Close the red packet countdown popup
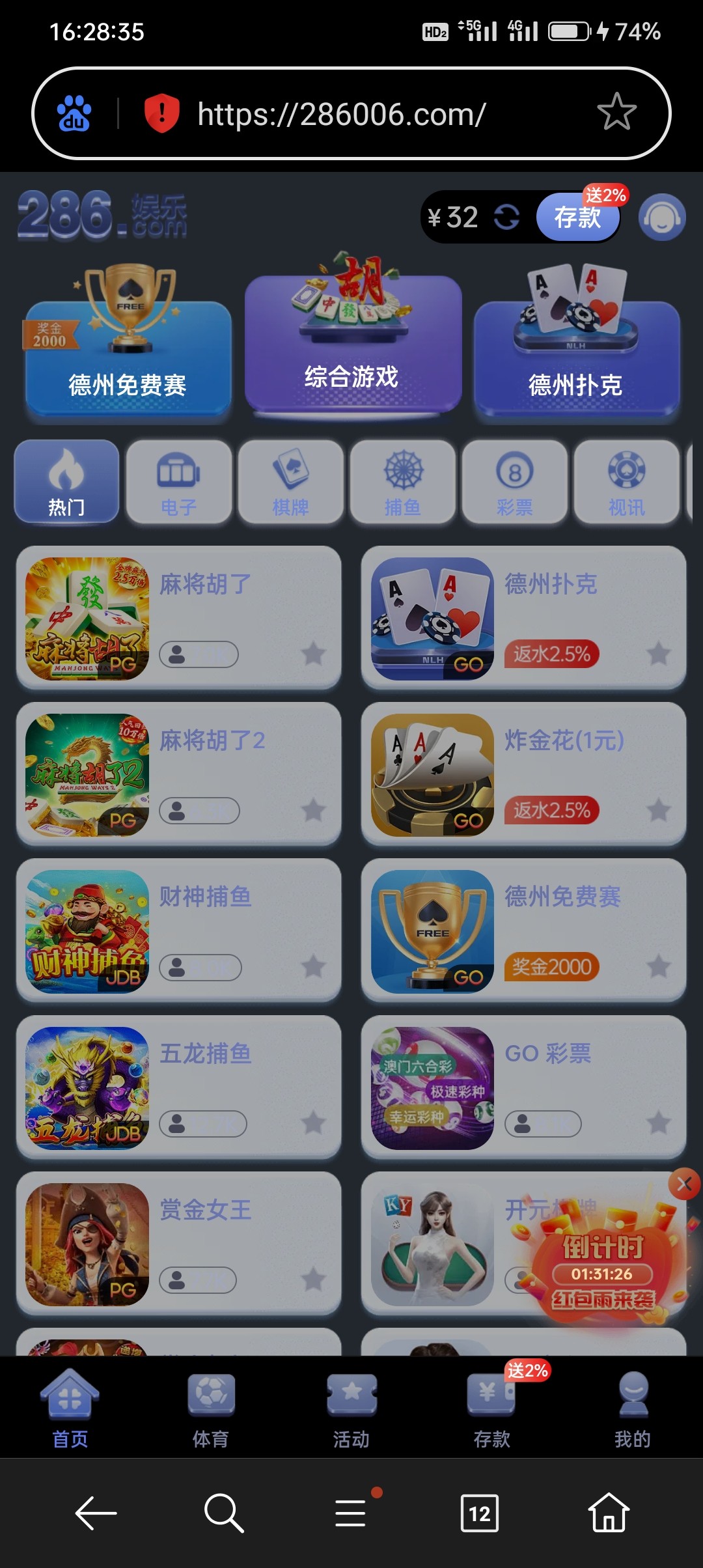 [x=684, y=1185]
